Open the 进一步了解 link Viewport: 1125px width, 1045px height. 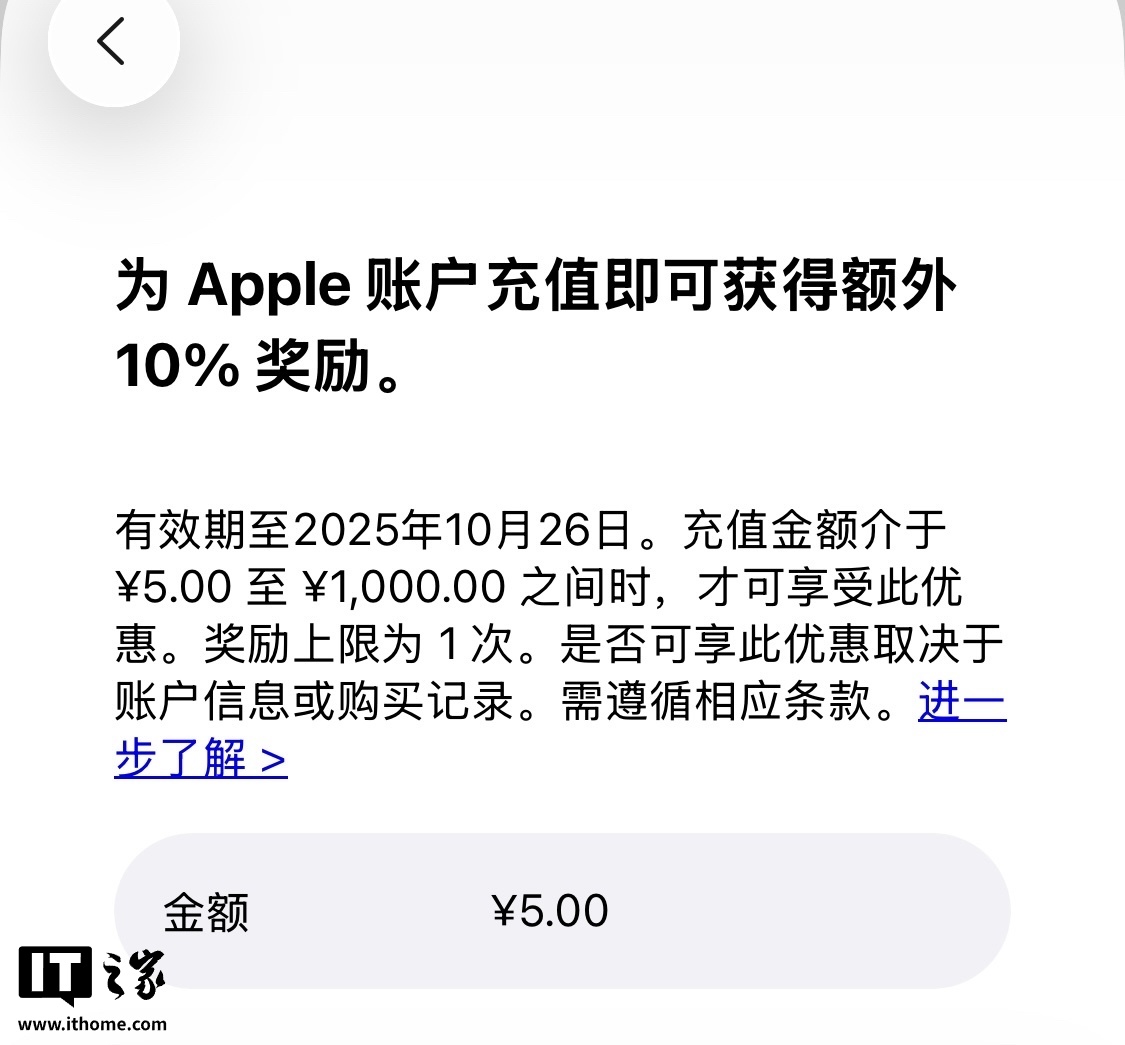pyautogui.click(x=200, y=760)
